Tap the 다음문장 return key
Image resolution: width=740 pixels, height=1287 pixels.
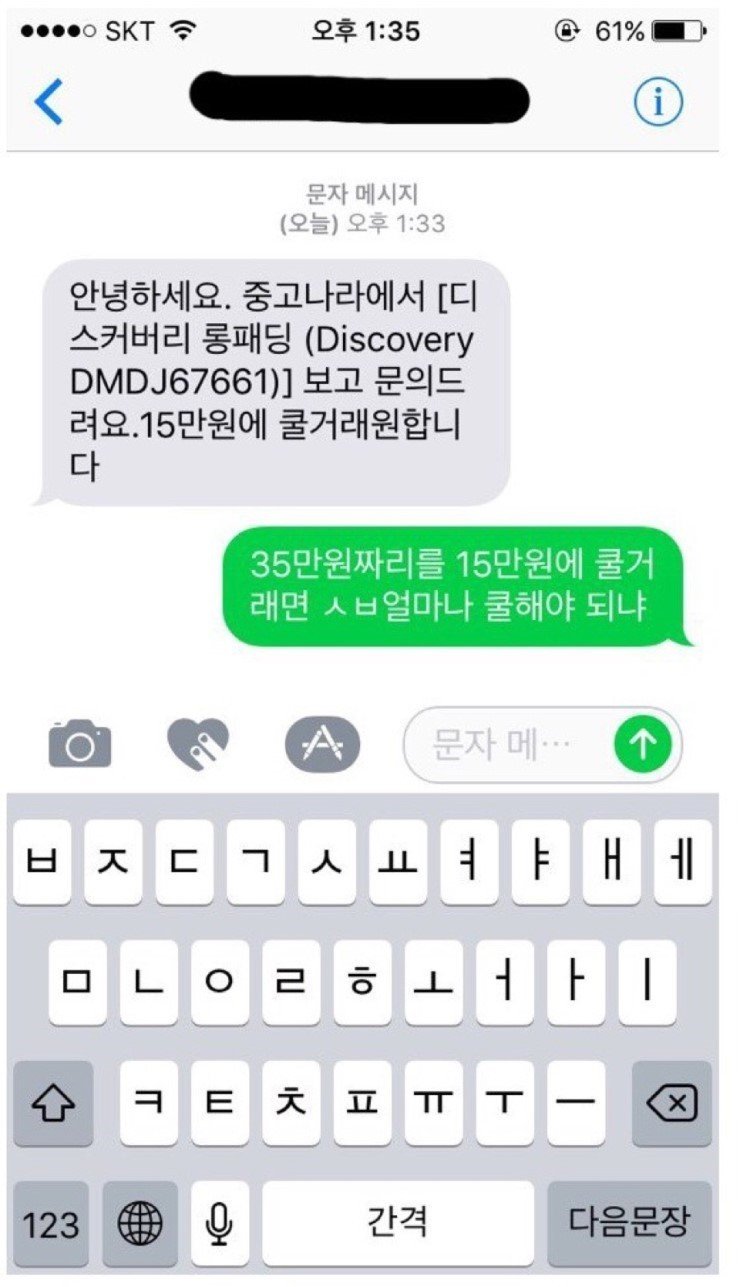[x=629, y=1223]
